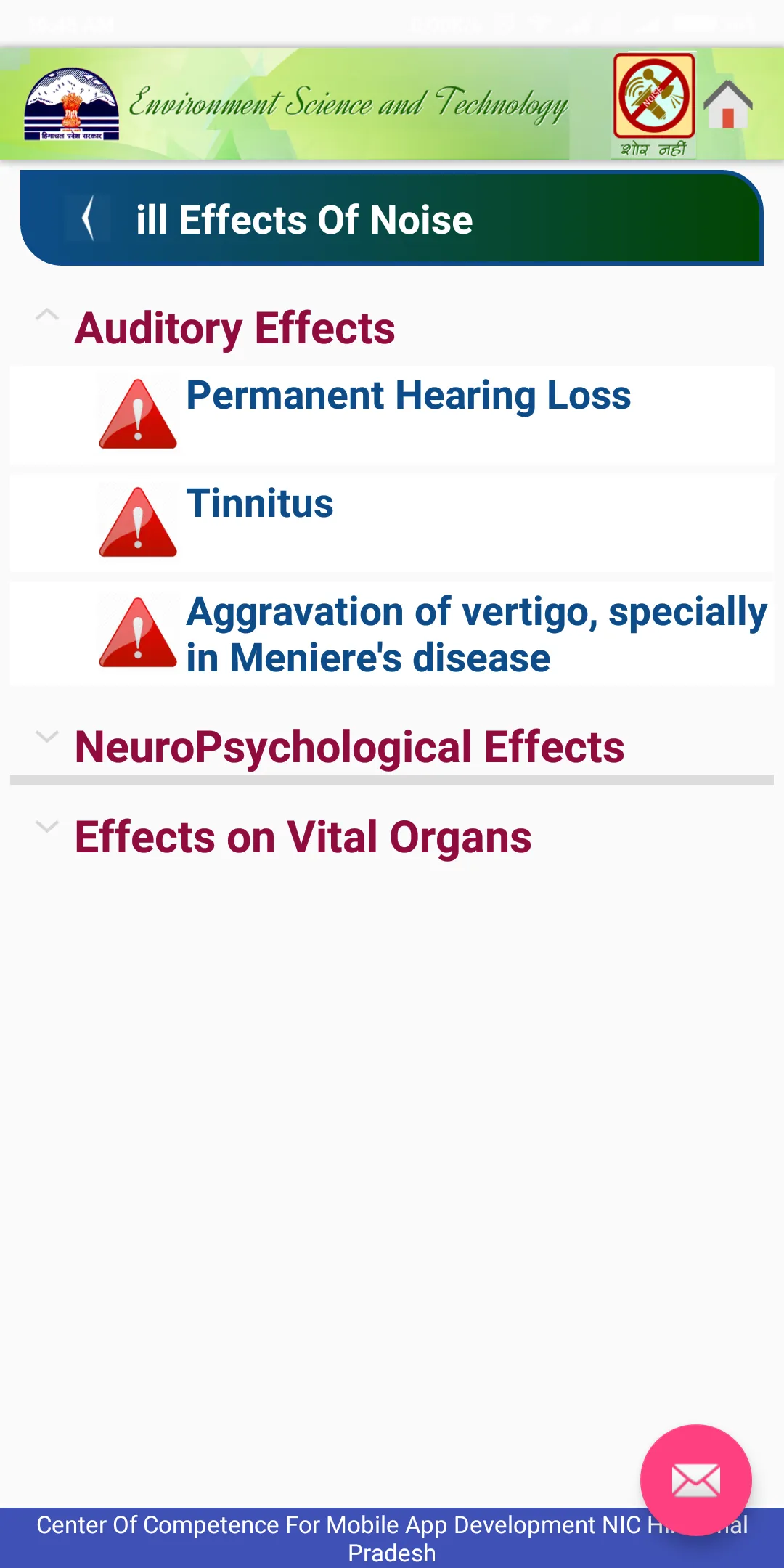The image size is (784, 1568).
Task: Click the warning icon beside Aggravation of vertigo
Action: coord(138,633)
